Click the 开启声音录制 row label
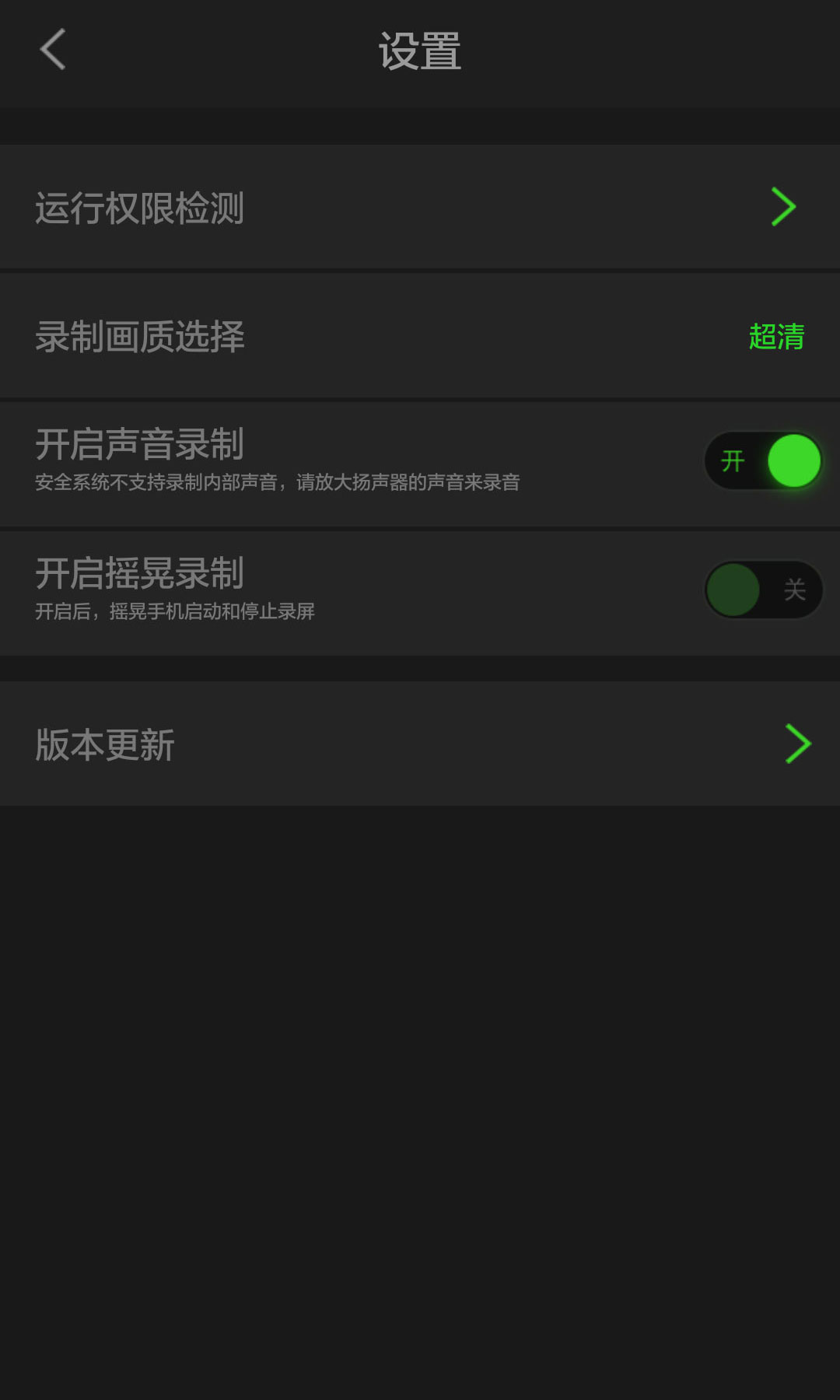Image resolution: width=840 pixels, height=1400 pixels. coord(140,446)
